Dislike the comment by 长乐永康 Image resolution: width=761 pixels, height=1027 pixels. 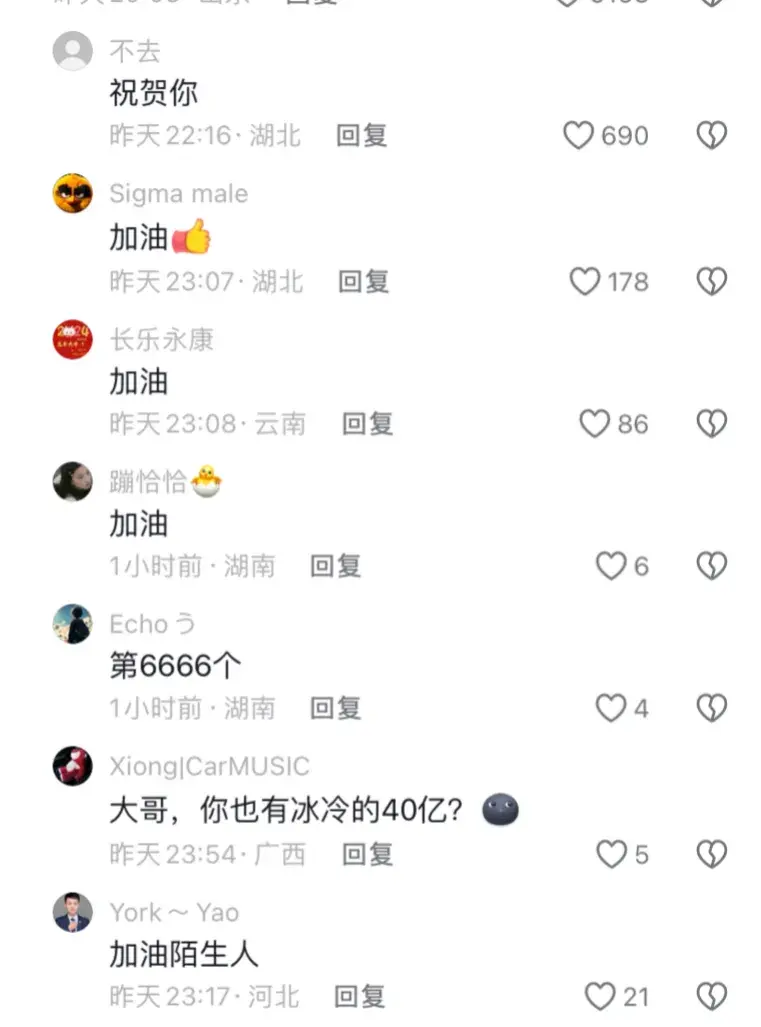(711, 424)
